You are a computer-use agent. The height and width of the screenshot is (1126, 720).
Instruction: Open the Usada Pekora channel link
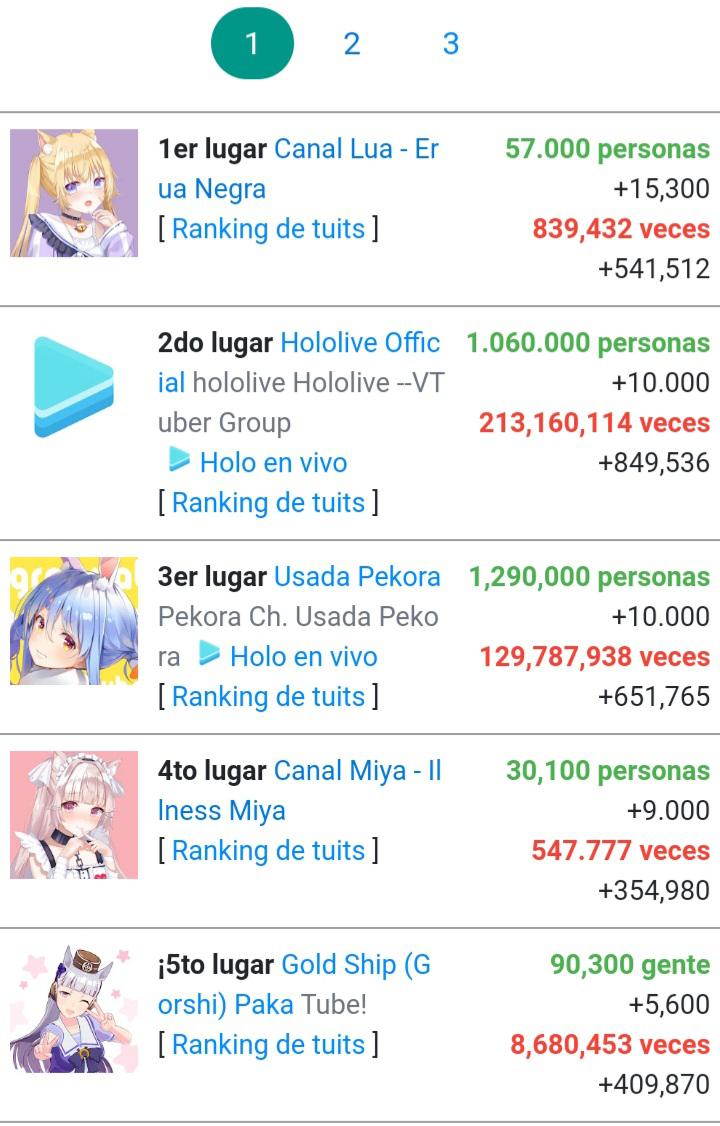pos(360,576)
